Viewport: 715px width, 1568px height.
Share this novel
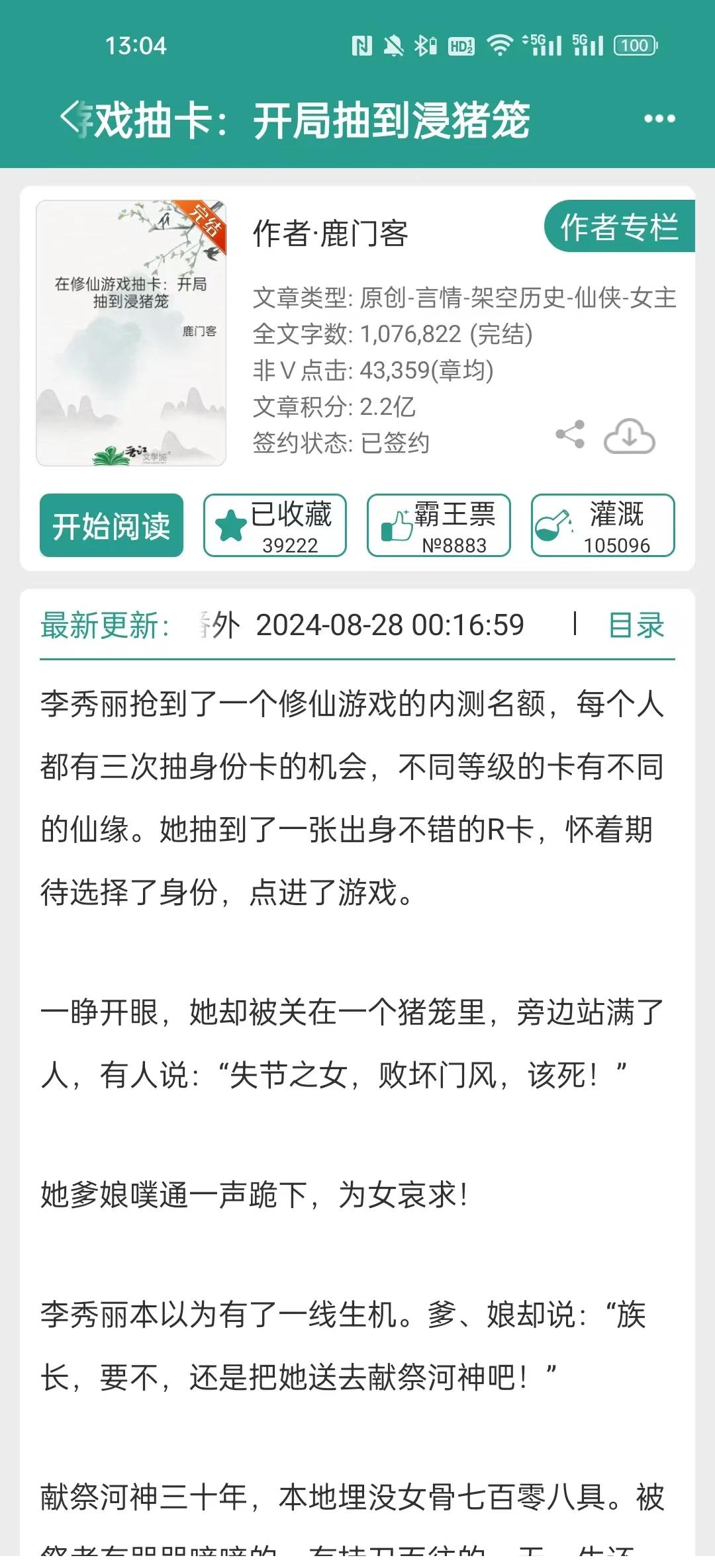point(570,435)
